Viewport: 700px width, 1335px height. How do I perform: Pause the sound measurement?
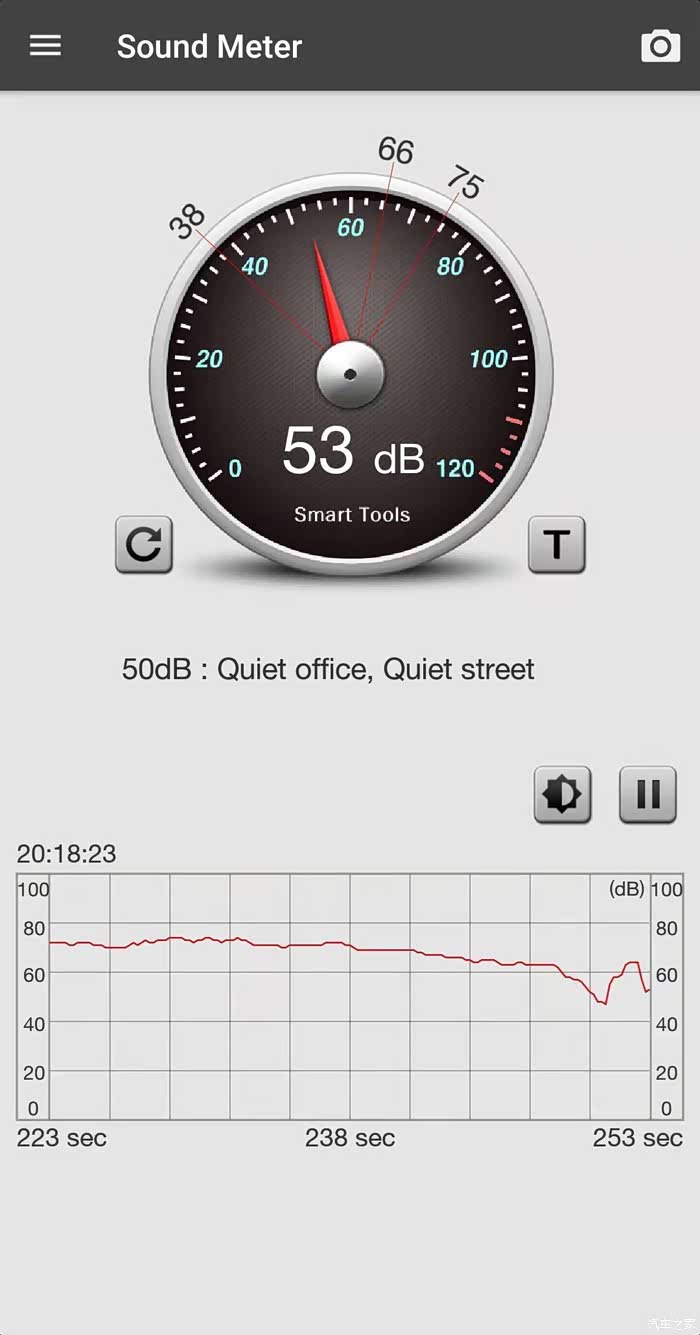click(x=648, y=795)
